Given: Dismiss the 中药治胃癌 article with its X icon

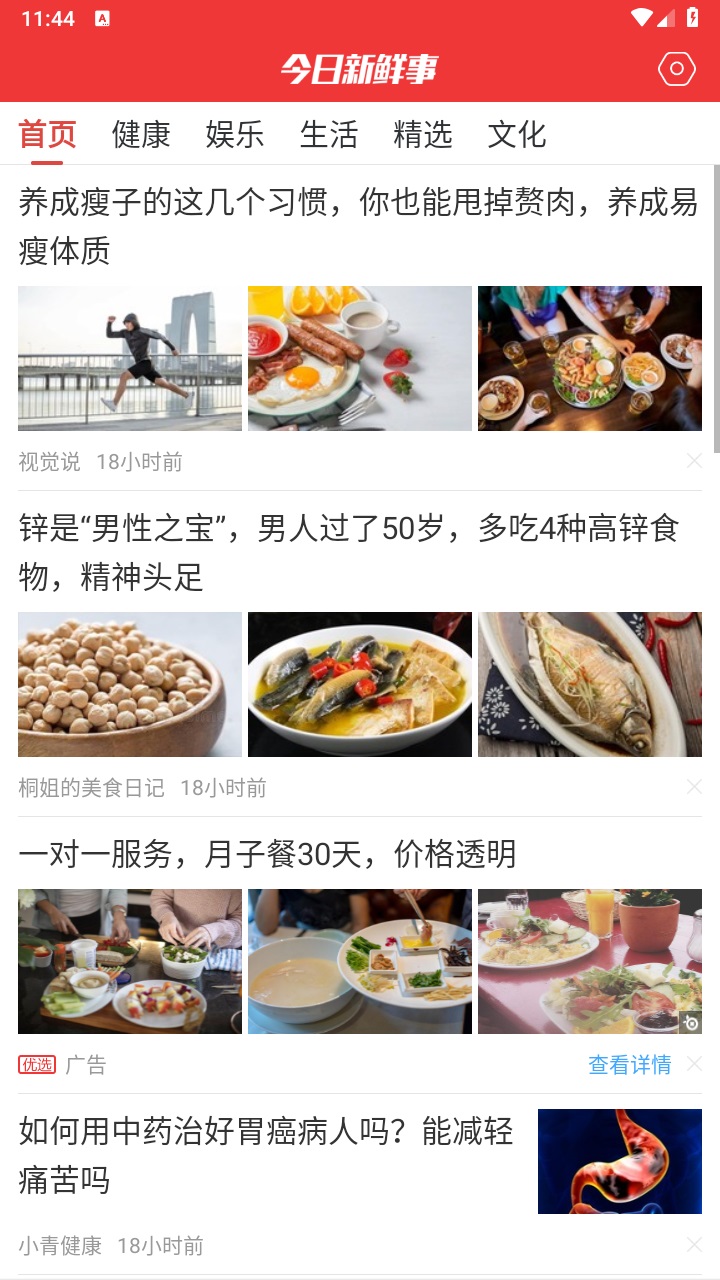Looking at the screenshot, I should click(694, 1245).
